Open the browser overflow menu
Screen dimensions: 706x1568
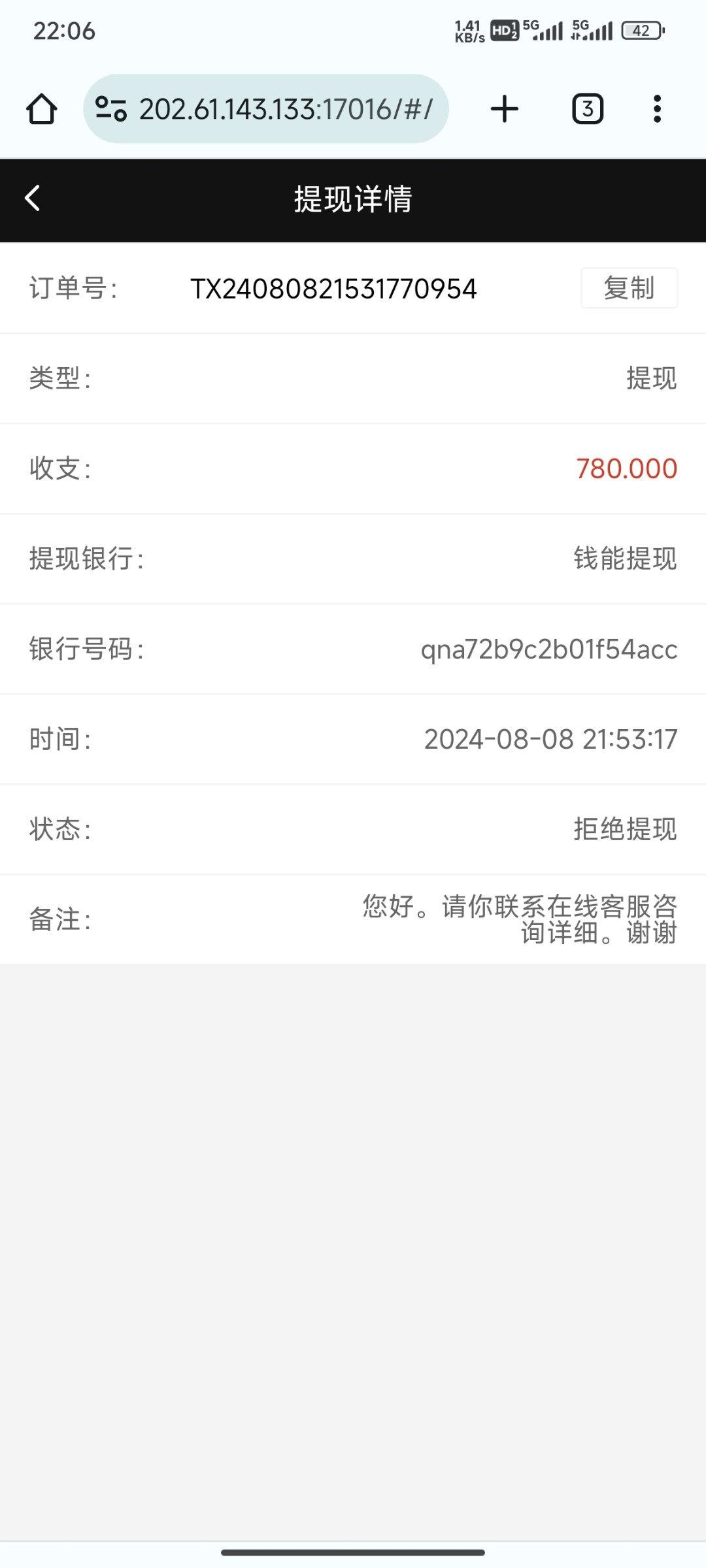point(657,108)
